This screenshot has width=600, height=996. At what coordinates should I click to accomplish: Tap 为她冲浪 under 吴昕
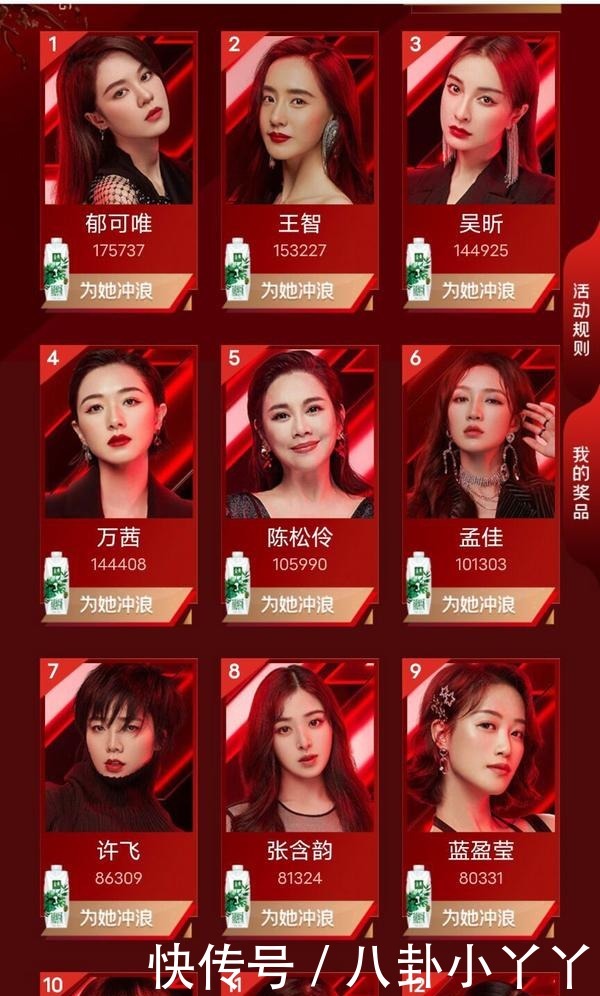(481, 292)
